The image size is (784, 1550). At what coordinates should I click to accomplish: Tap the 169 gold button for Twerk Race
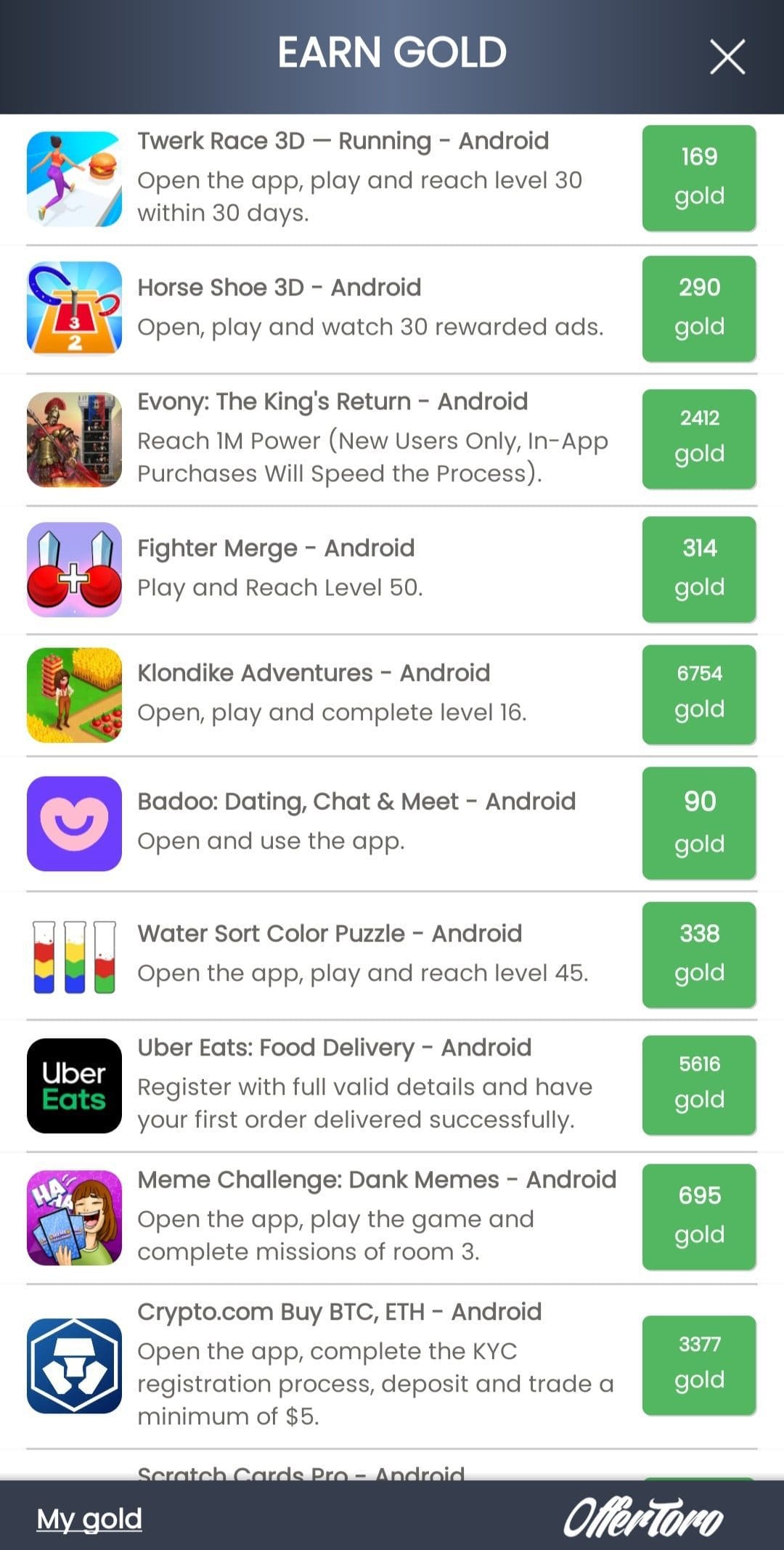tap(699, 178)
